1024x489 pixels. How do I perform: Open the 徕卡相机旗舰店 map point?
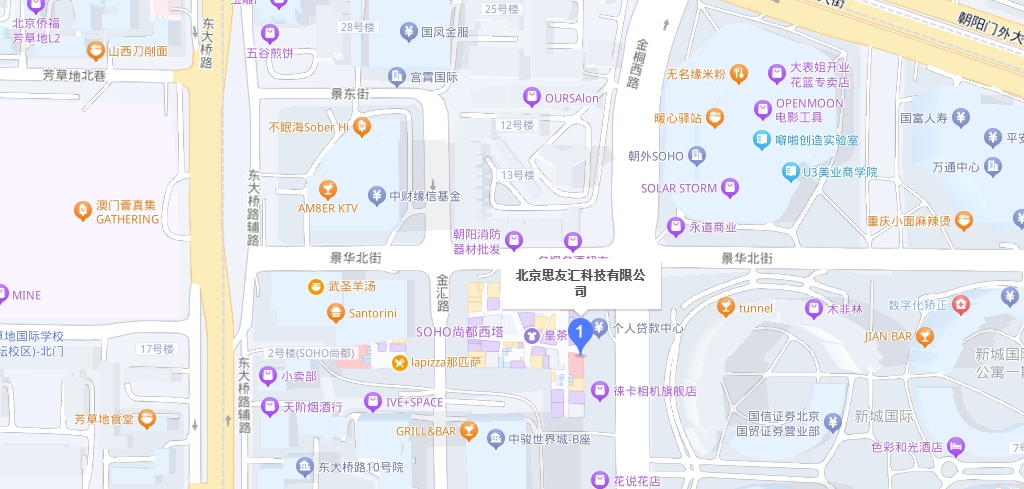pos(599,391)
